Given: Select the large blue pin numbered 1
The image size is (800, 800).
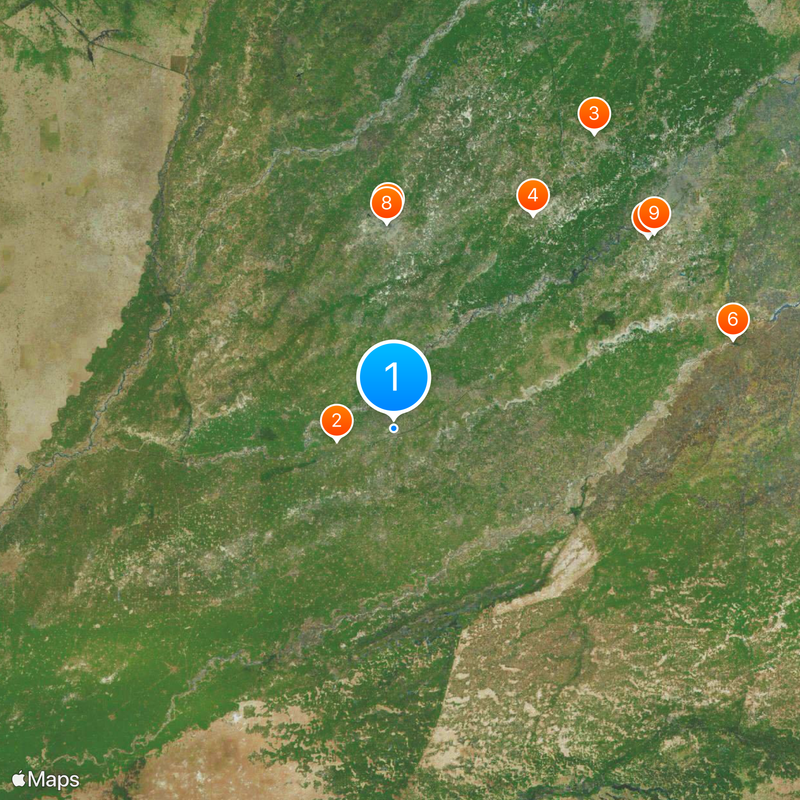Looking at the screenshot, I should click(393, 377).
